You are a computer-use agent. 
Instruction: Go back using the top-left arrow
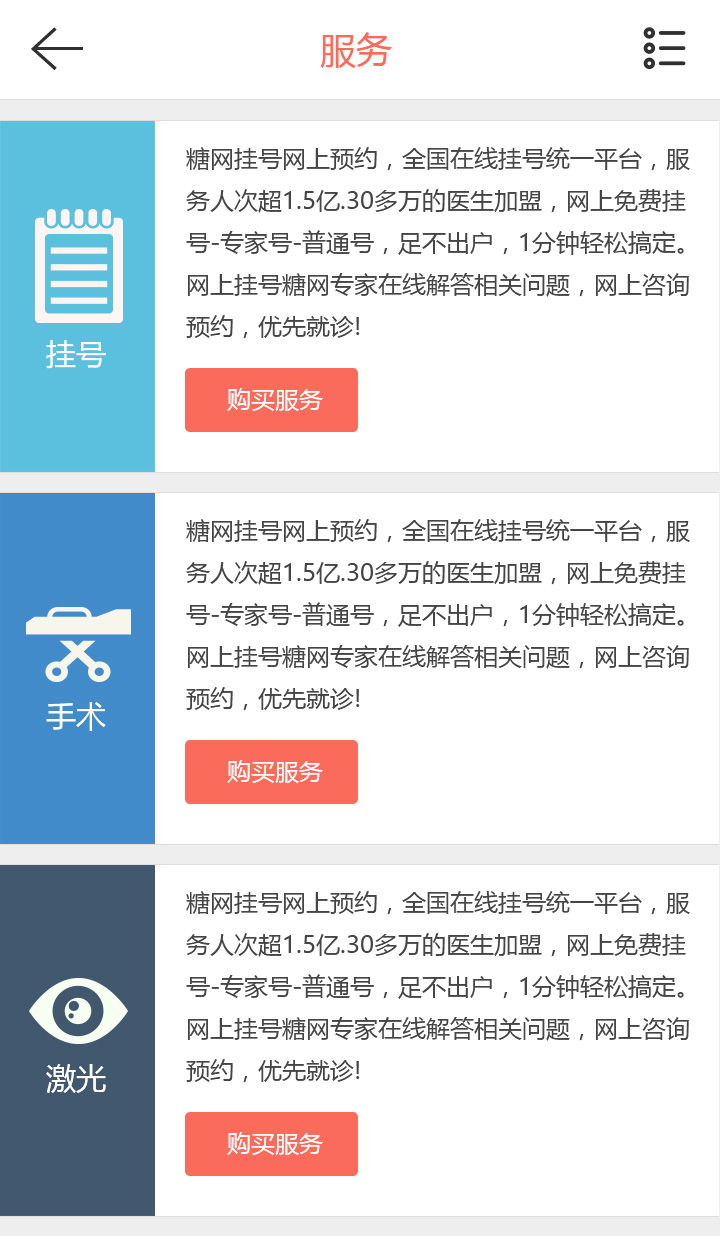[57, 49]
